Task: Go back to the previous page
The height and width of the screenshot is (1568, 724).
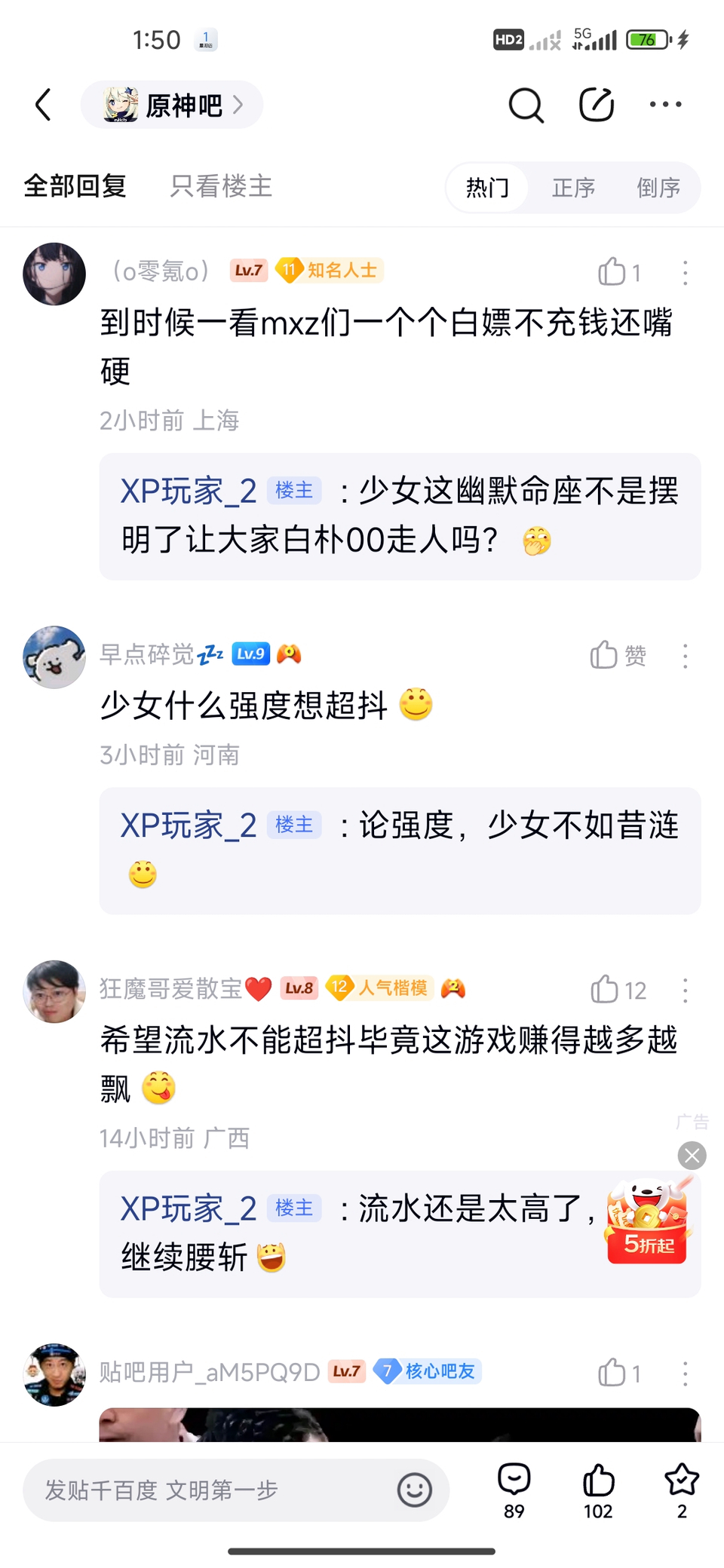Action: point(44,105)
